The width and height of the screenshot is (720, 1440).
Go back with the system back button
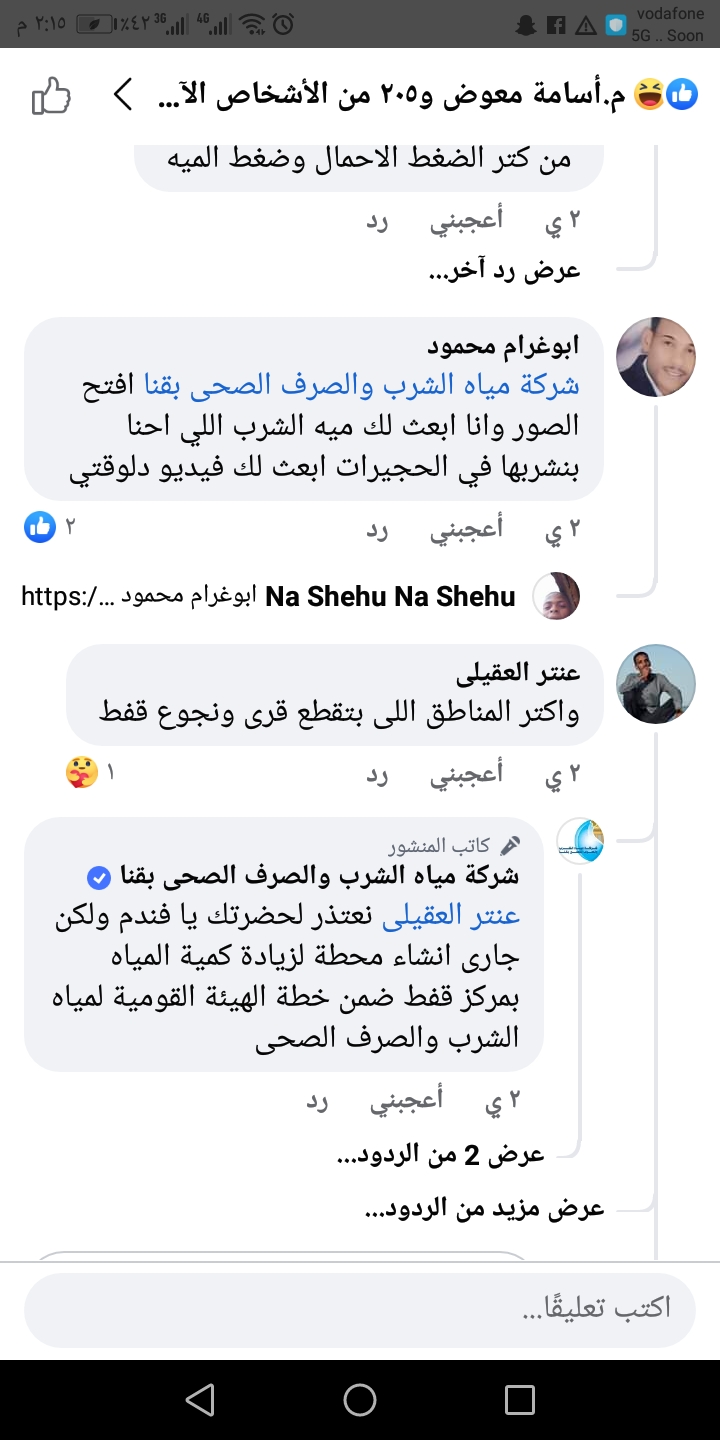point(200,1399)
